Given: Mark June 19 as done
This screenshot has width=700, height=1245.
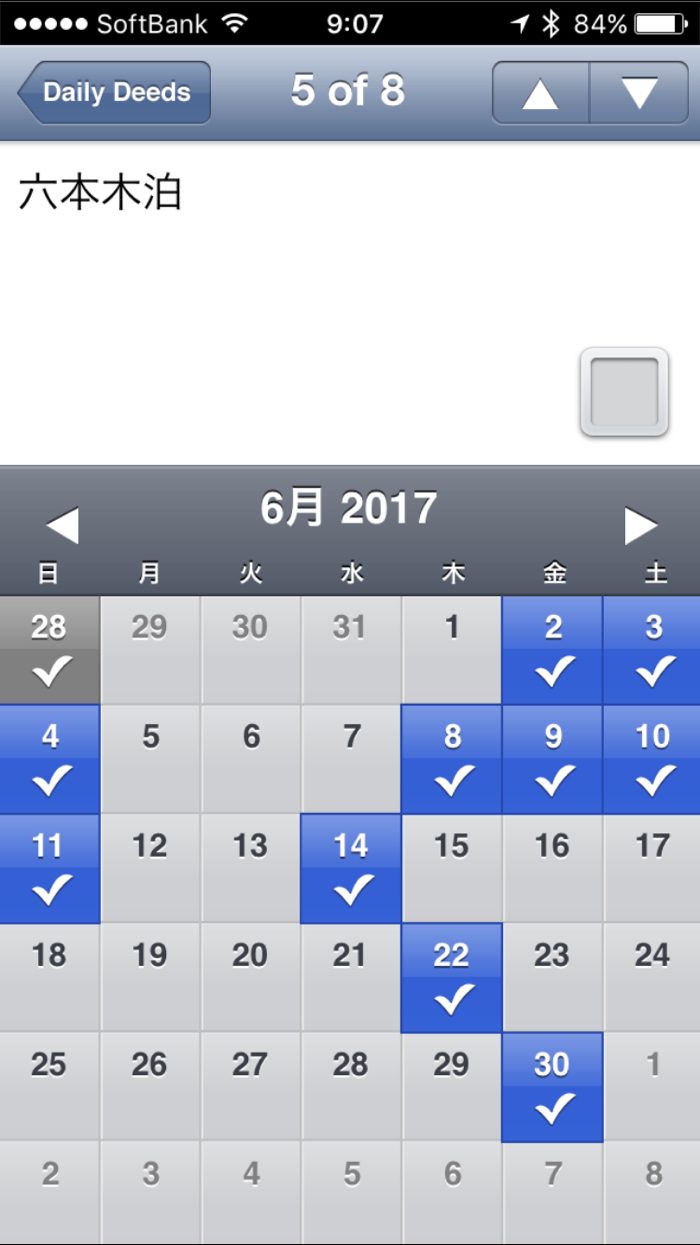Looking at the screenshot, I should (x=150, y=977).
